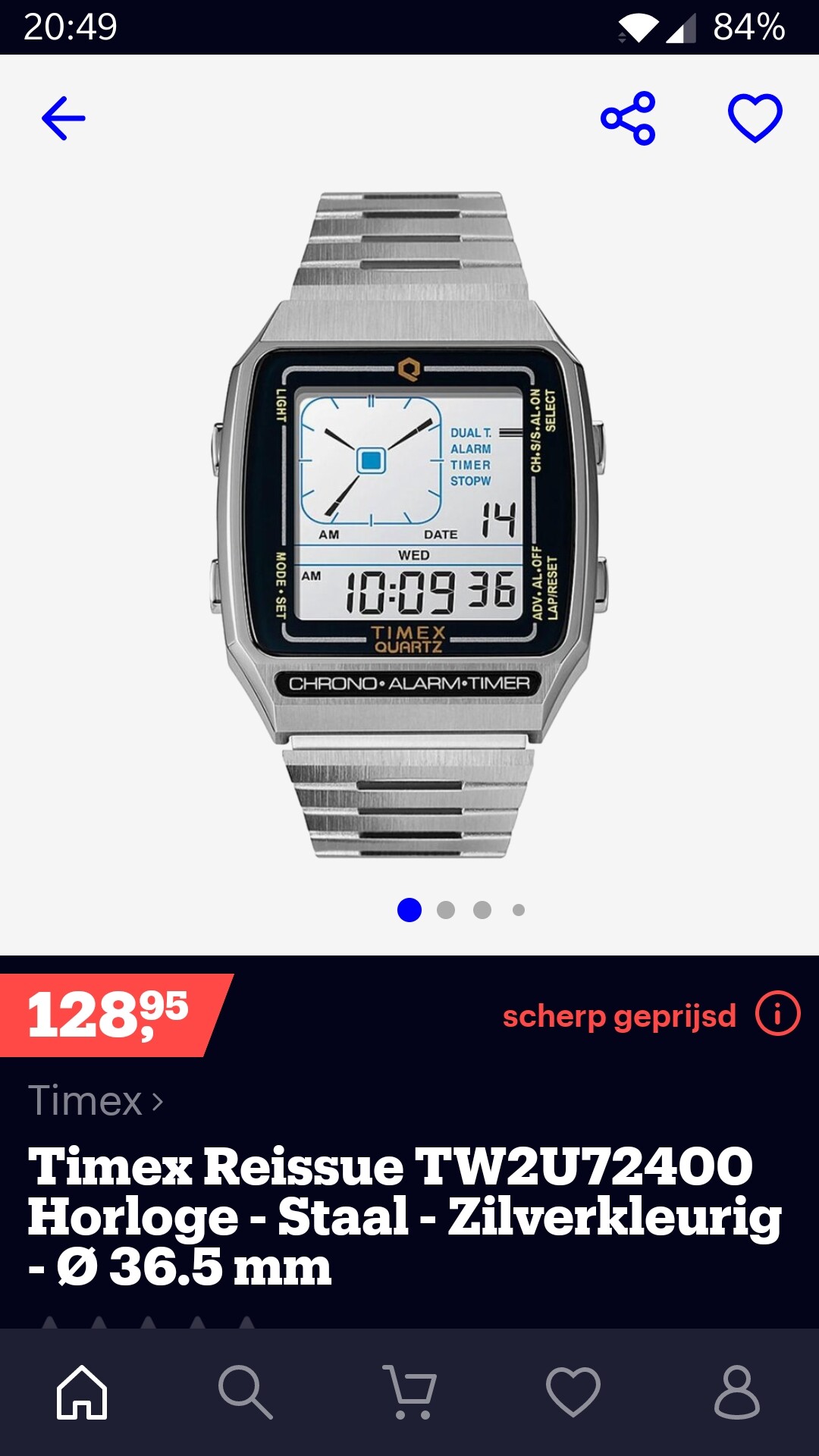This screenshot has height=1456, width=819.
Task: Add the watch to favorites via top heart
Action: 755,118
